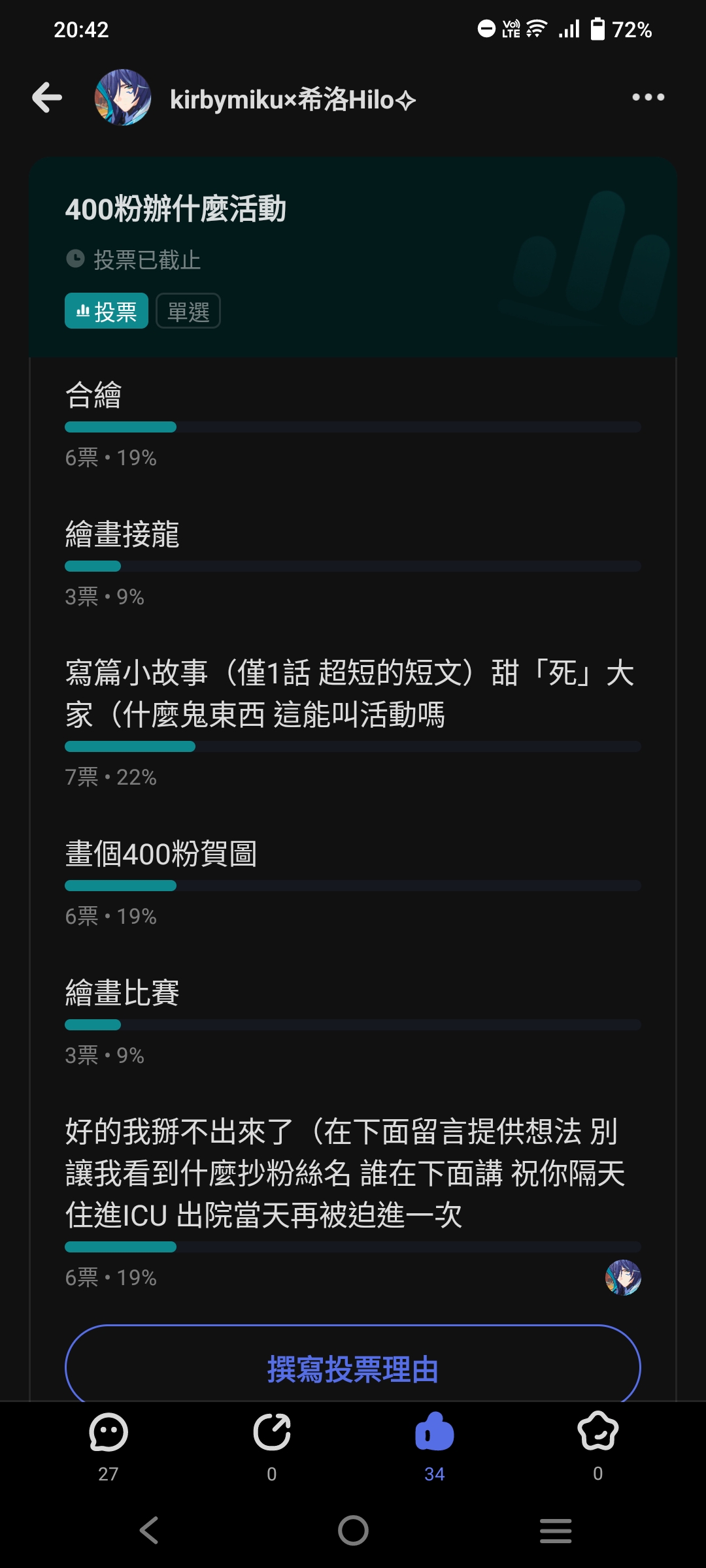Screen dimensions: 706x1568
Task: Expand the 單選 mode label
Action: (188, 312)
